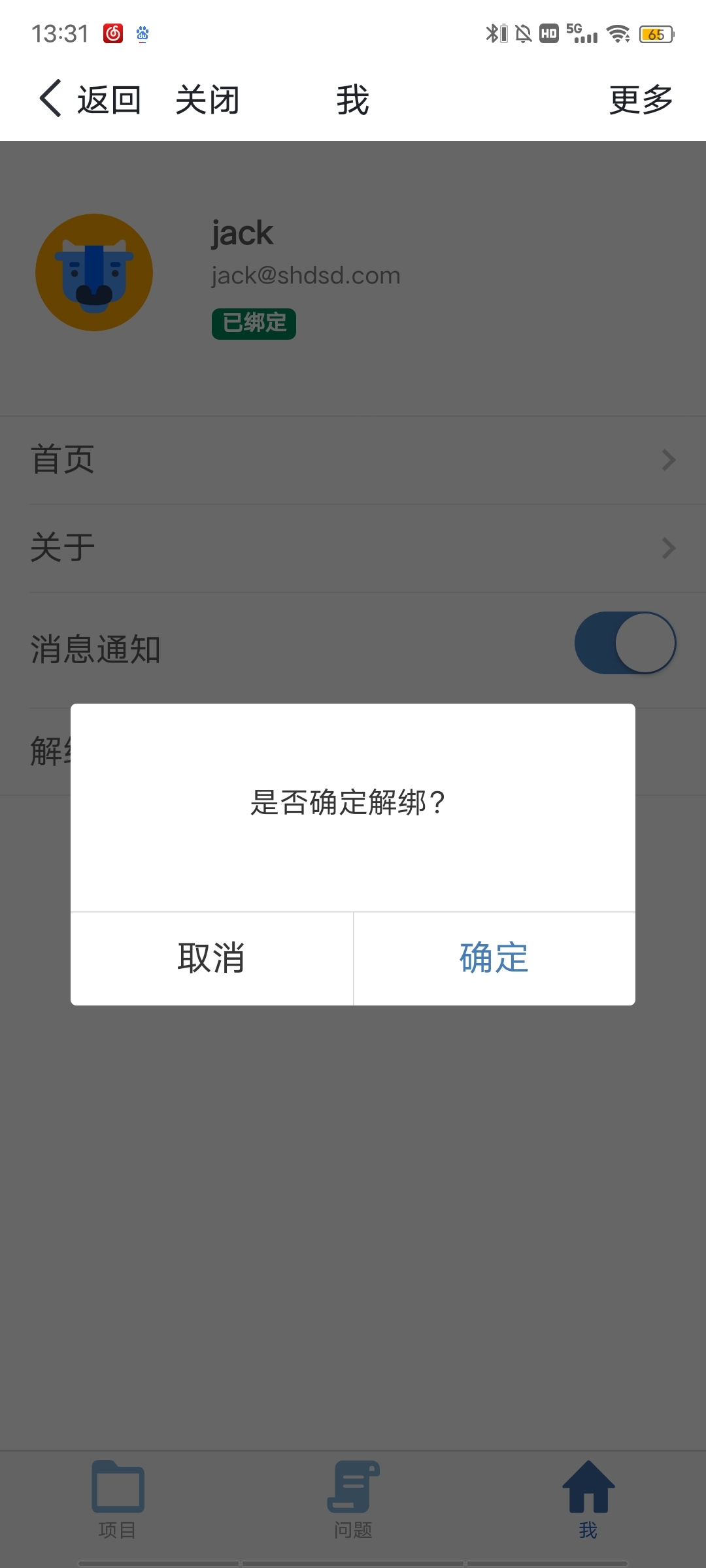Cancel the unbind dialog with 取消
This screenshot has width=706, height=1568.
(212, 958)
